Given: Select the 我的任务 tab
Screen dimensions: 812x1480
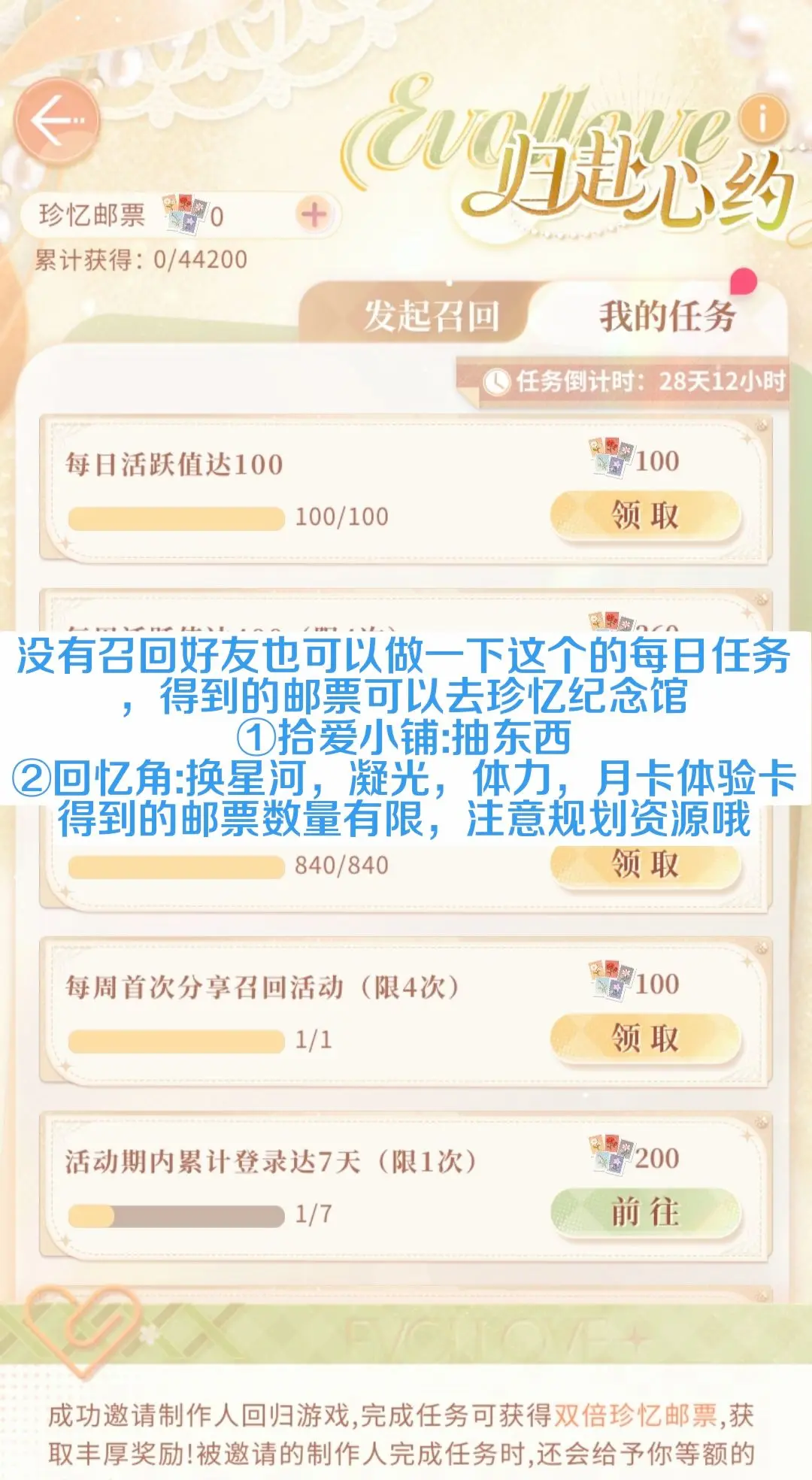Looking at the screenshot, I should 666,316.
